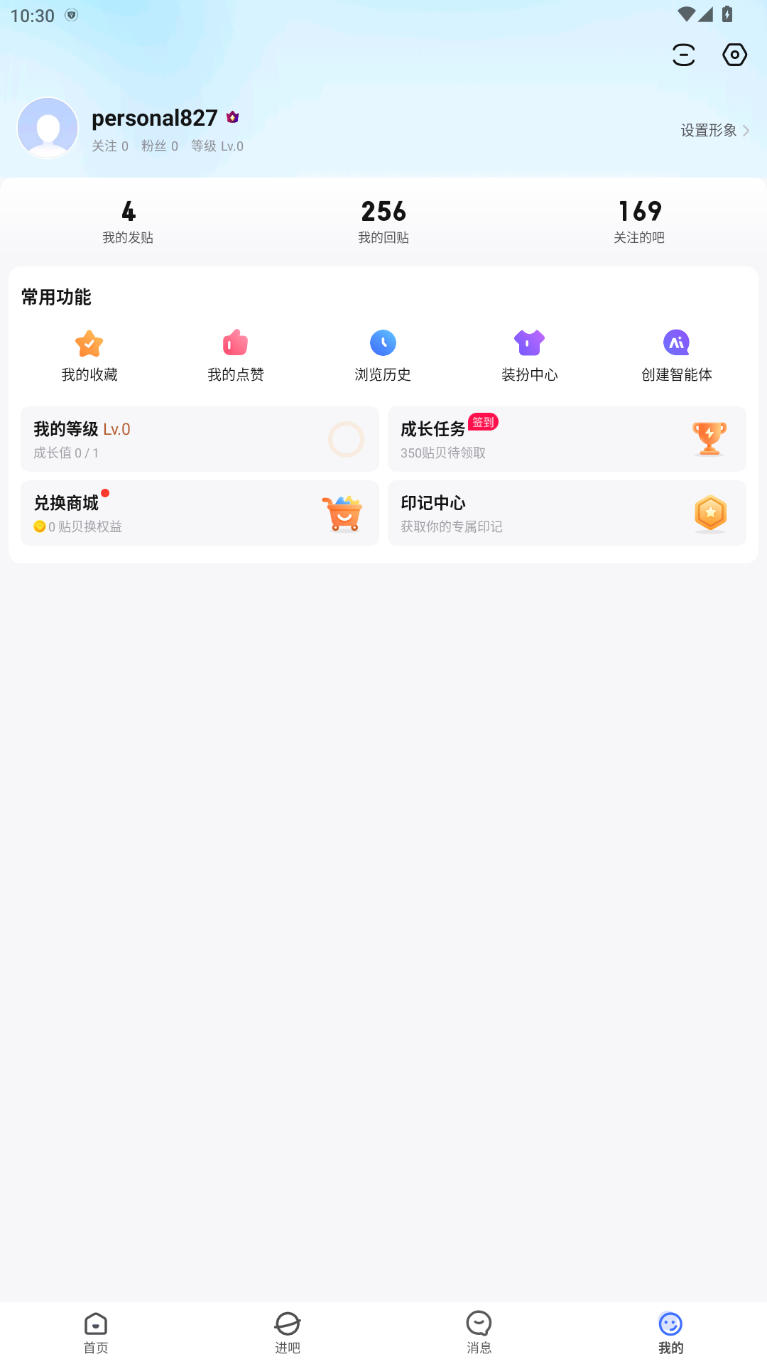767x1364 pixels.
Task: Open 设置形象 link
Action: pyautogui.click(x=715, y=130)
